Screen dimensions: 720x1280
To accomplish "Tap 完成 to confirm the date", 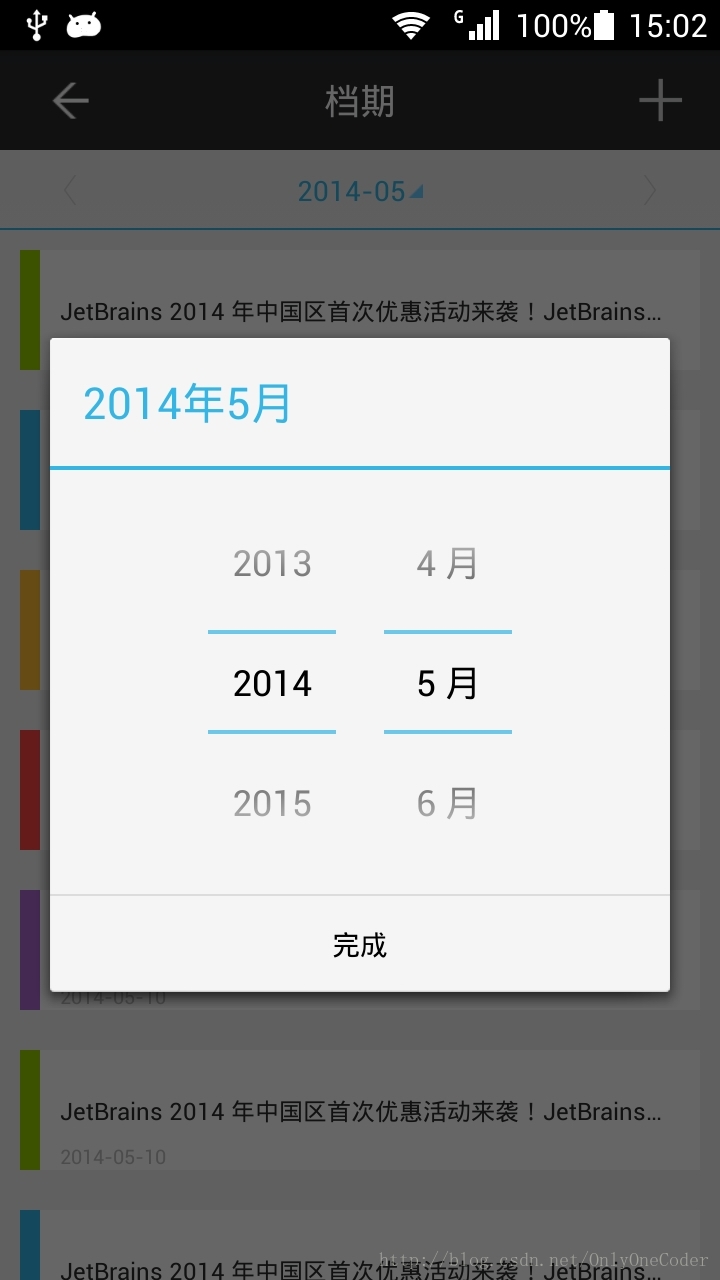I will click(360, 944).
